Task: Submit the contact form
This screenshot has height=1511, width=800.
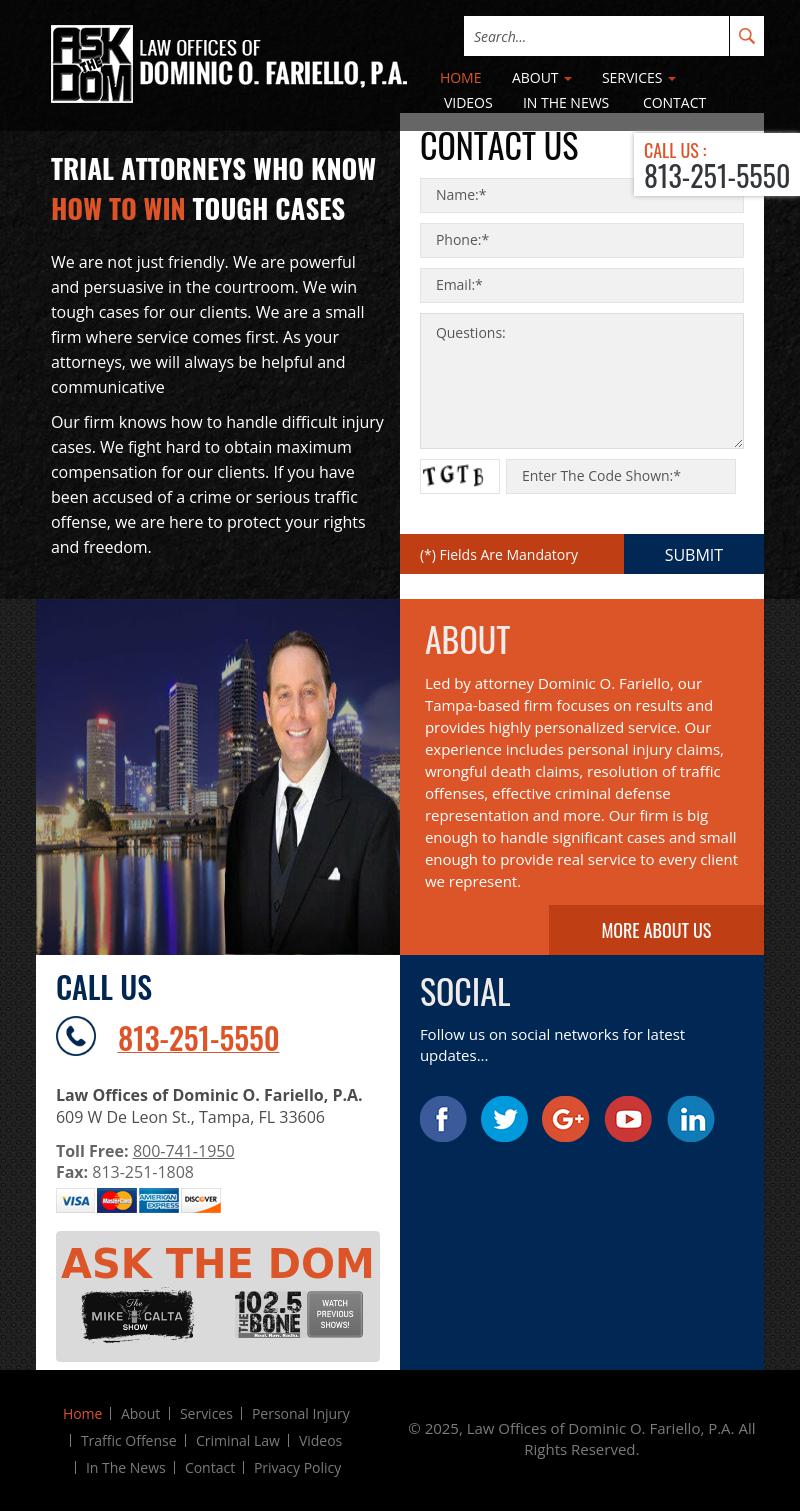Action: coord(693,555)
